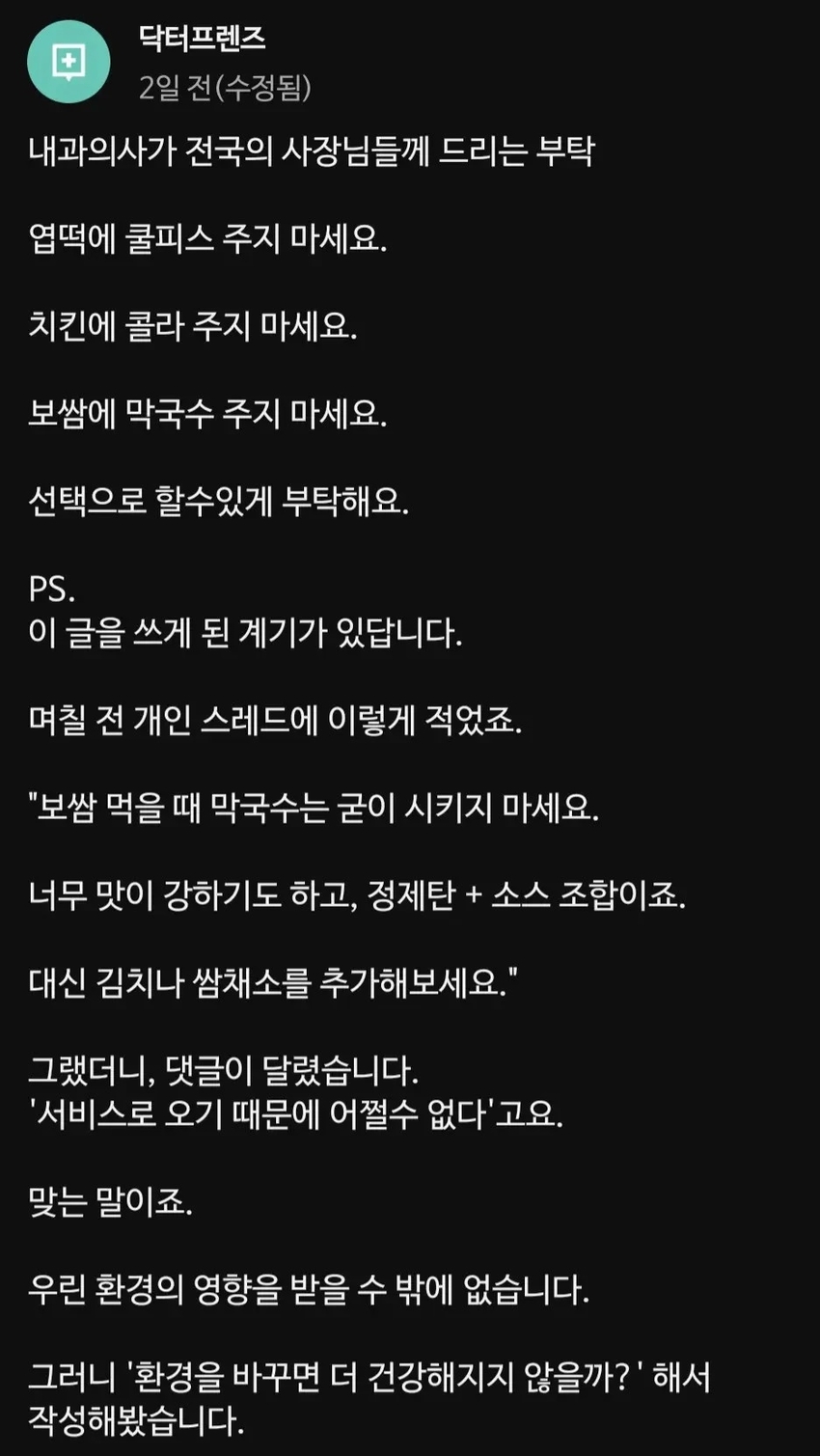Tap the 닥터프렌즈 channel name

tap(202, 40)
